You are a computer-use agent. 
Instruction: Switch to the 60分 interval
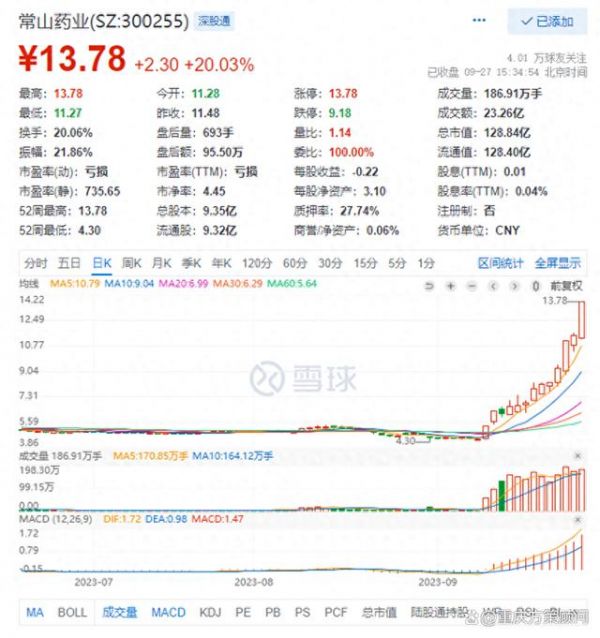tap(294, 263)
